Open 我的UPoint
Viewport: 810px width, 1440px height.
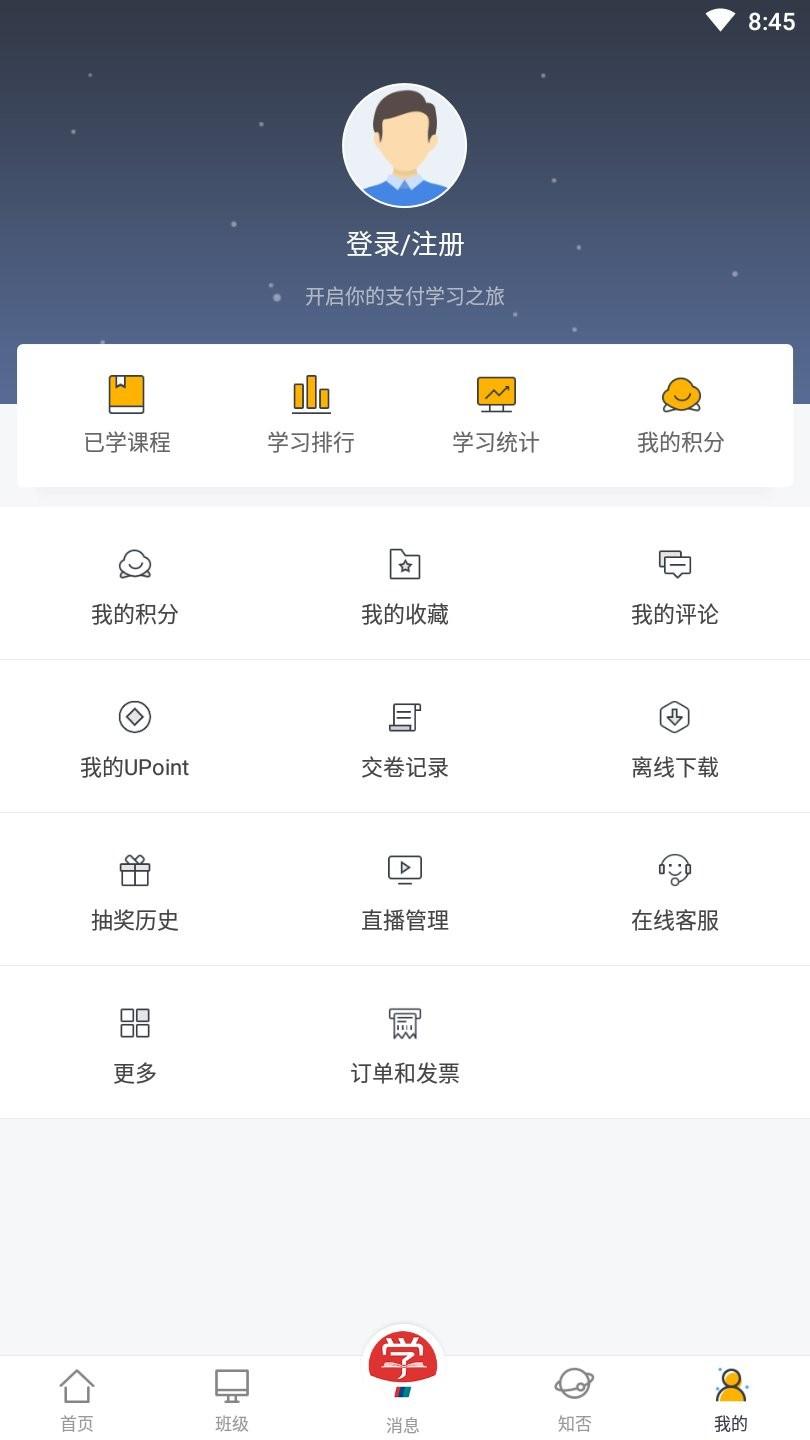click(135, 738)
